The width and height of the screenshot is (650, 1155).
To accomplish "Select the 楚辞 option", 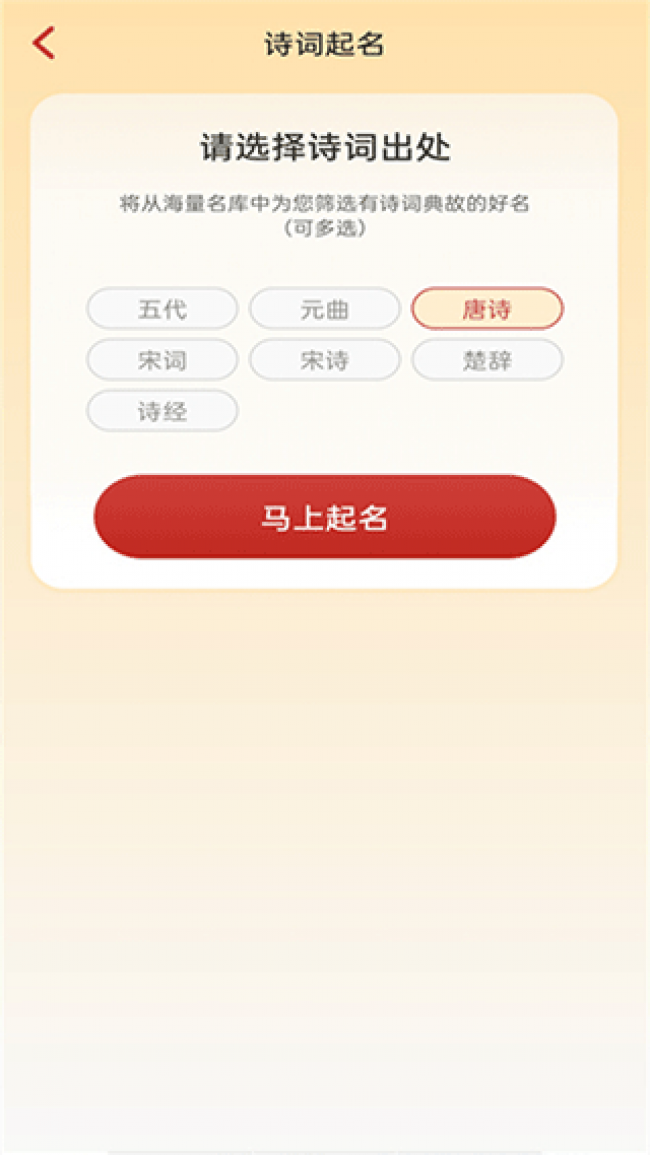I will 487,360.
